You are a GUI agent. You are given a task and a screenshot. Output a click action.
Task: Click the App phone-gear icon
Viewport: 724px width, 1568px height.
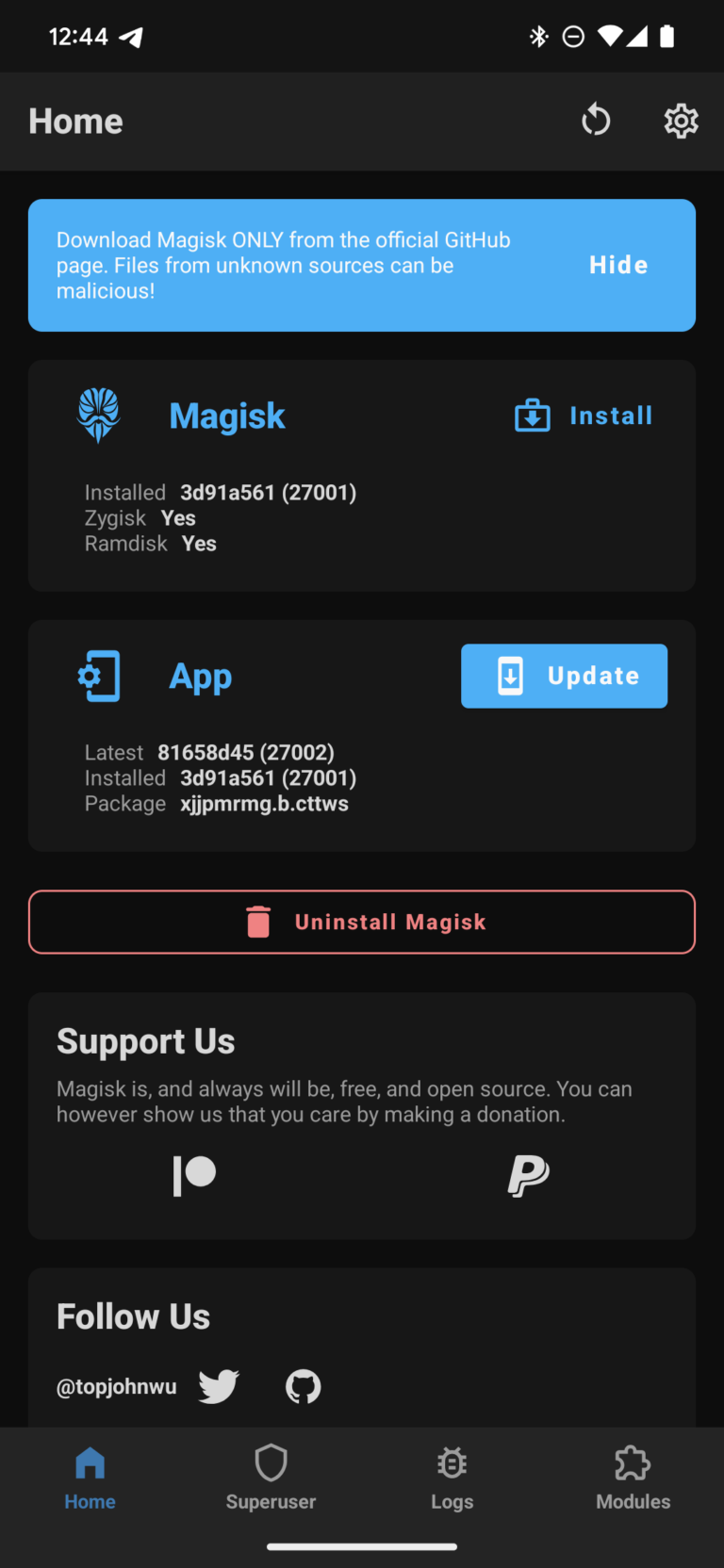[x=98, y=676]
